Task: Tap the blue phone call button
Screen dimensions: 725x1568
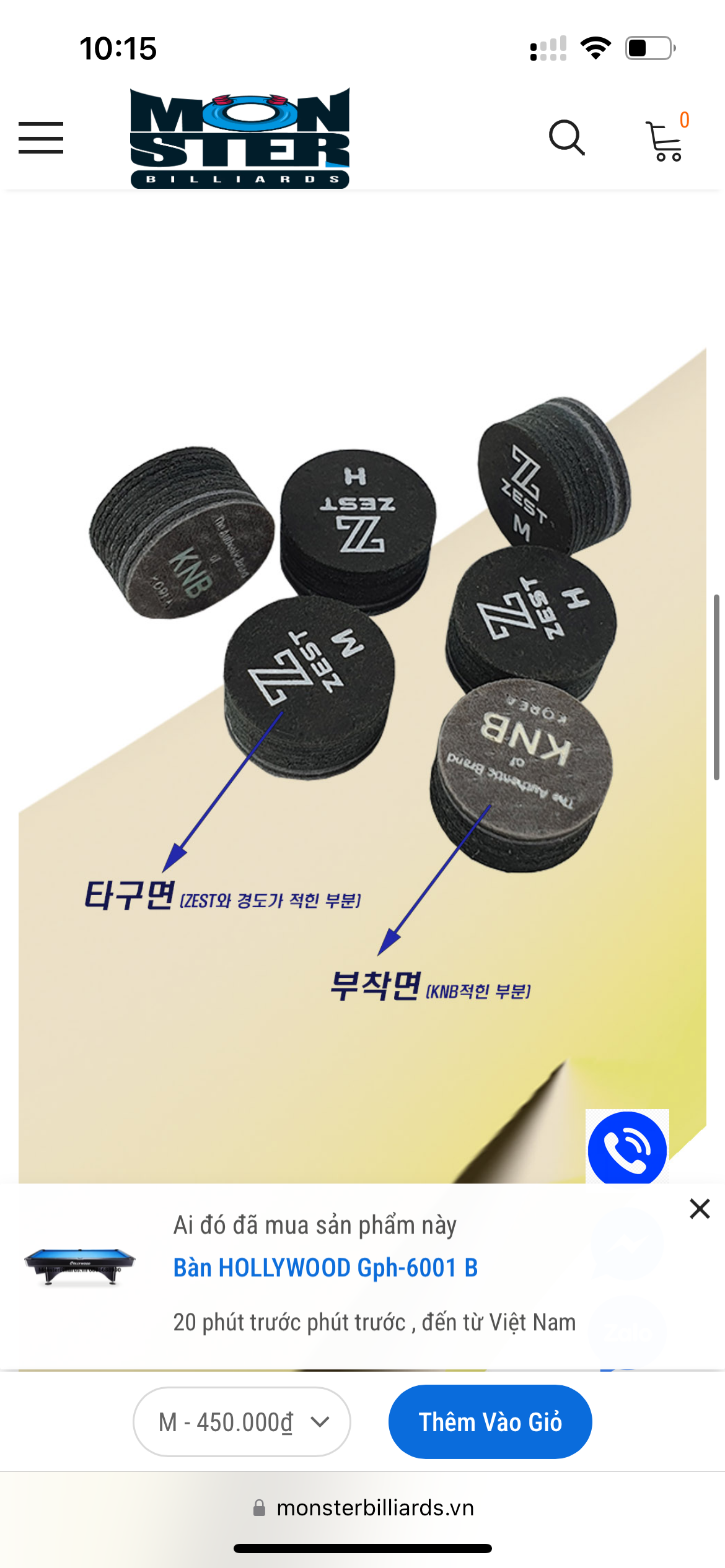Action: (x=627, y=1149)
